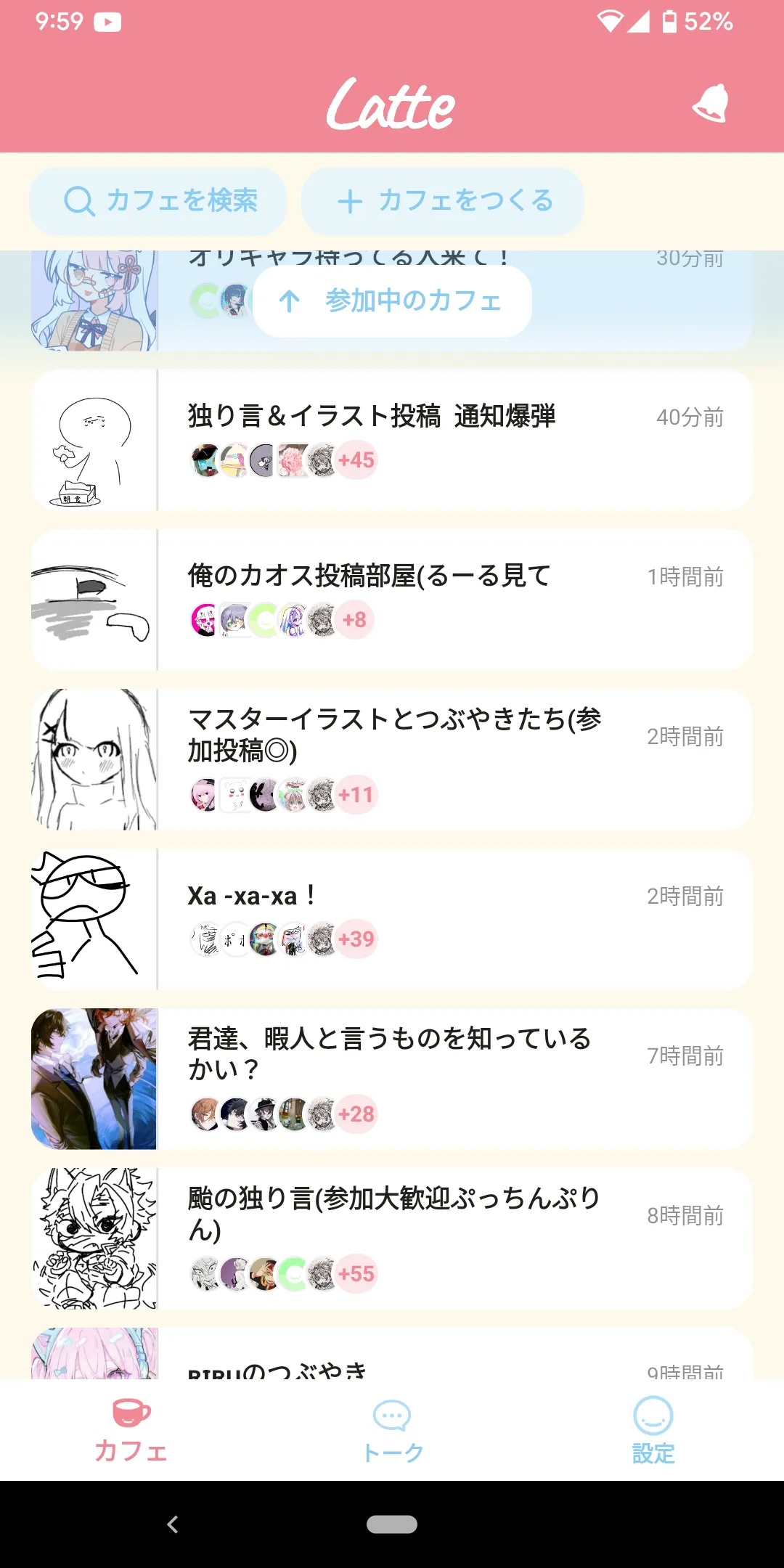Open the 君達、暇人と言うものを知っているかい？ cafe
784x1568 pixels.
tap(392, 1079)
